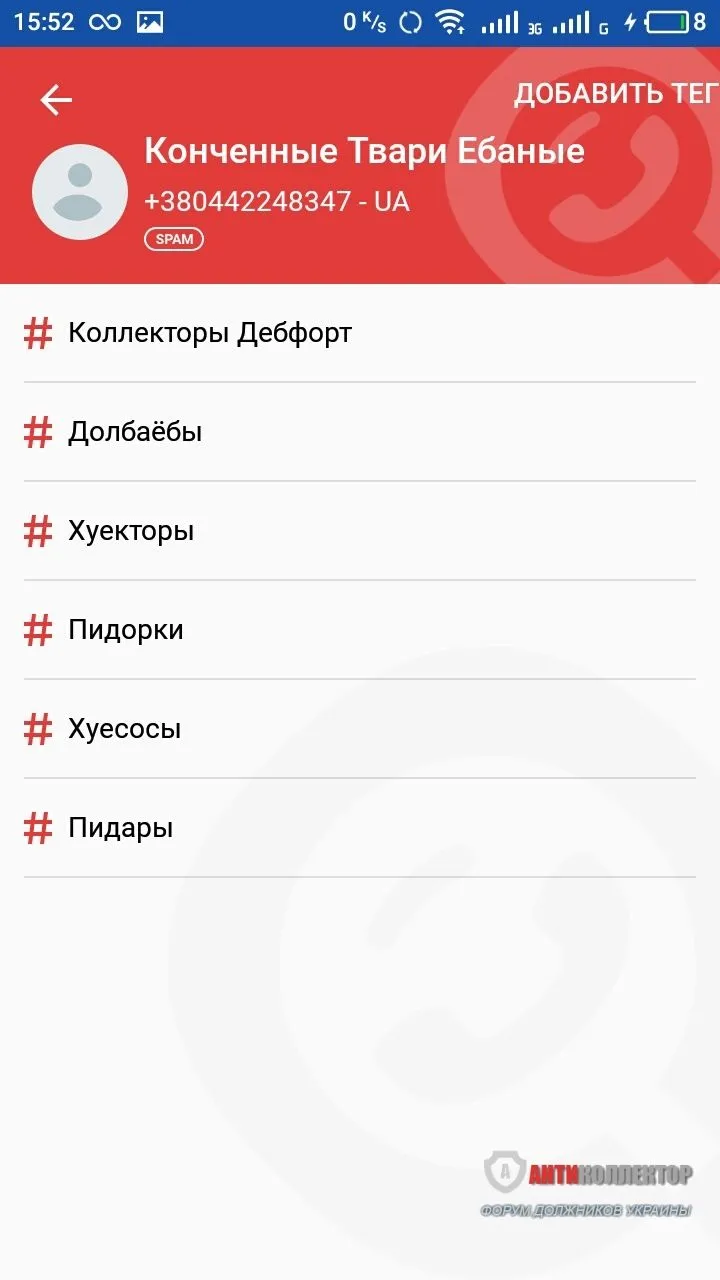720x1280 pixels.
Task: Tap the hashtag icon beside Хуекторы
Action: 37,530
